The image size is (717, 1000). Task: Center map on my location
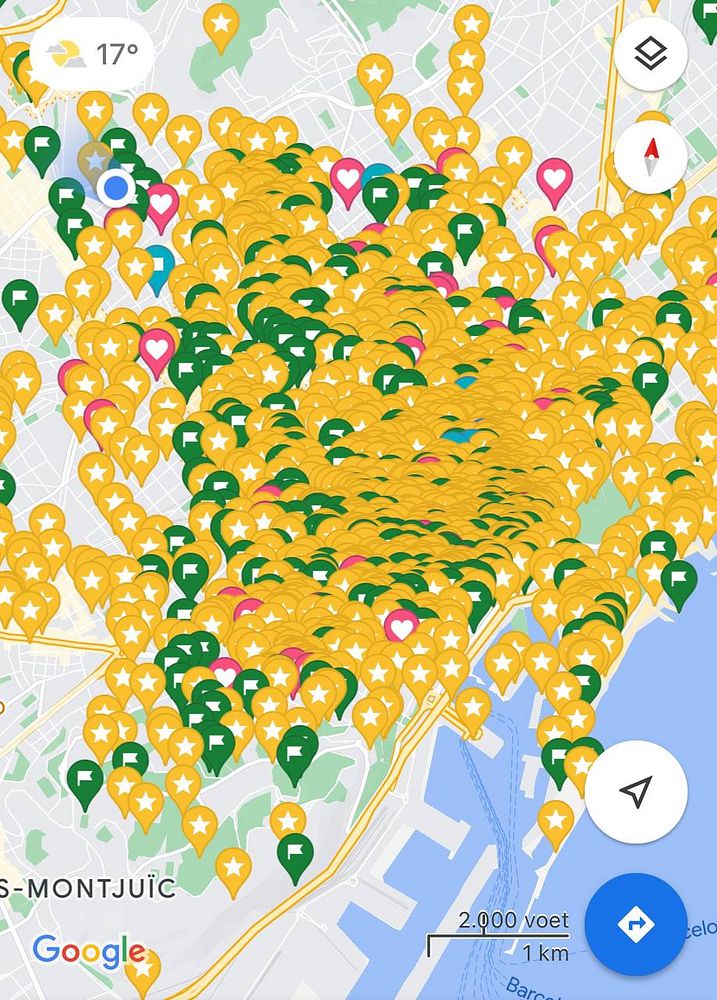click(636, 792)
